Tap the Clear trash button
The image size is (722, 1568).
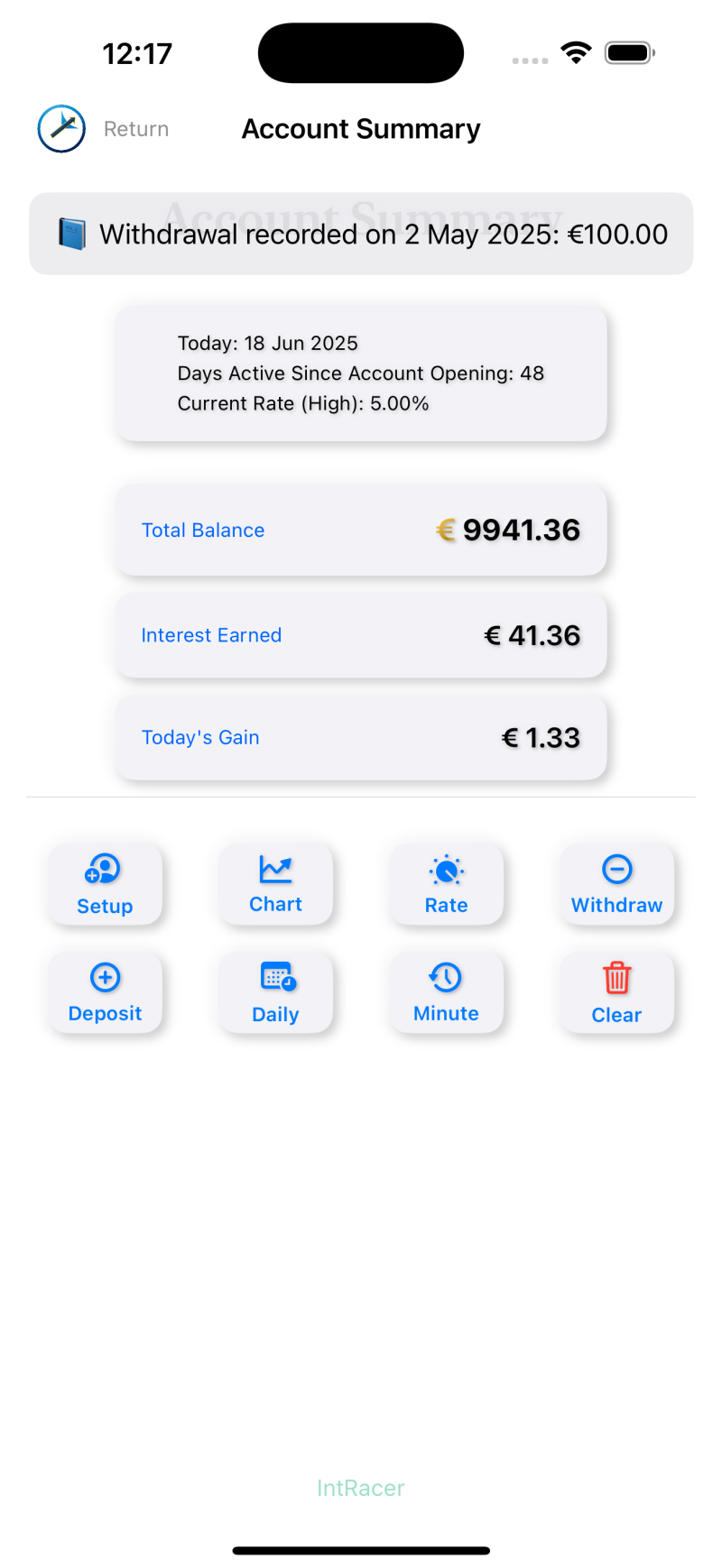[x=616, y=992]
